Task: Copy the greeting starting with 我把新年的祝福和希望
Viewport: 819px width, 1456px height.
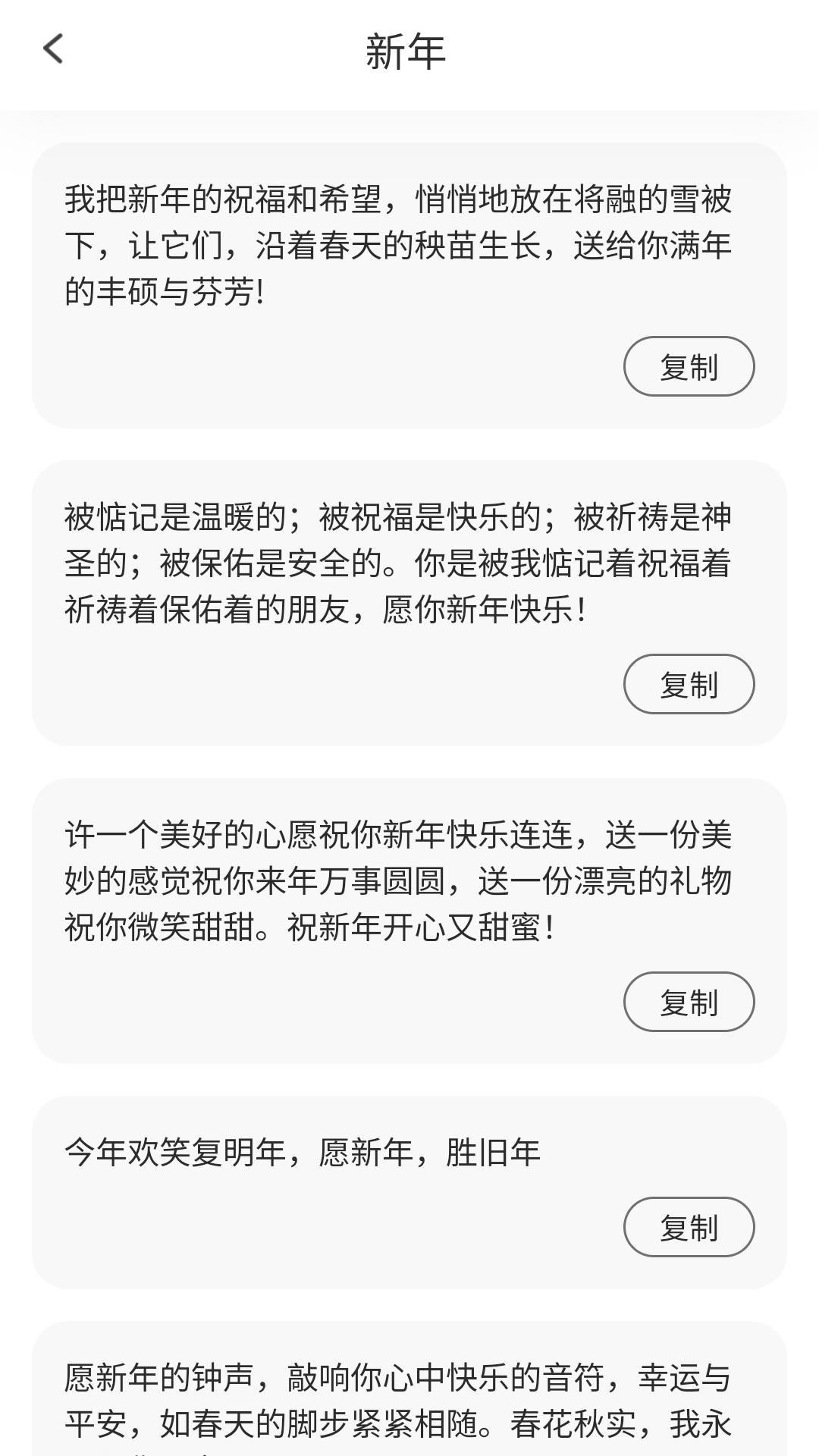Action: [689, 366]
